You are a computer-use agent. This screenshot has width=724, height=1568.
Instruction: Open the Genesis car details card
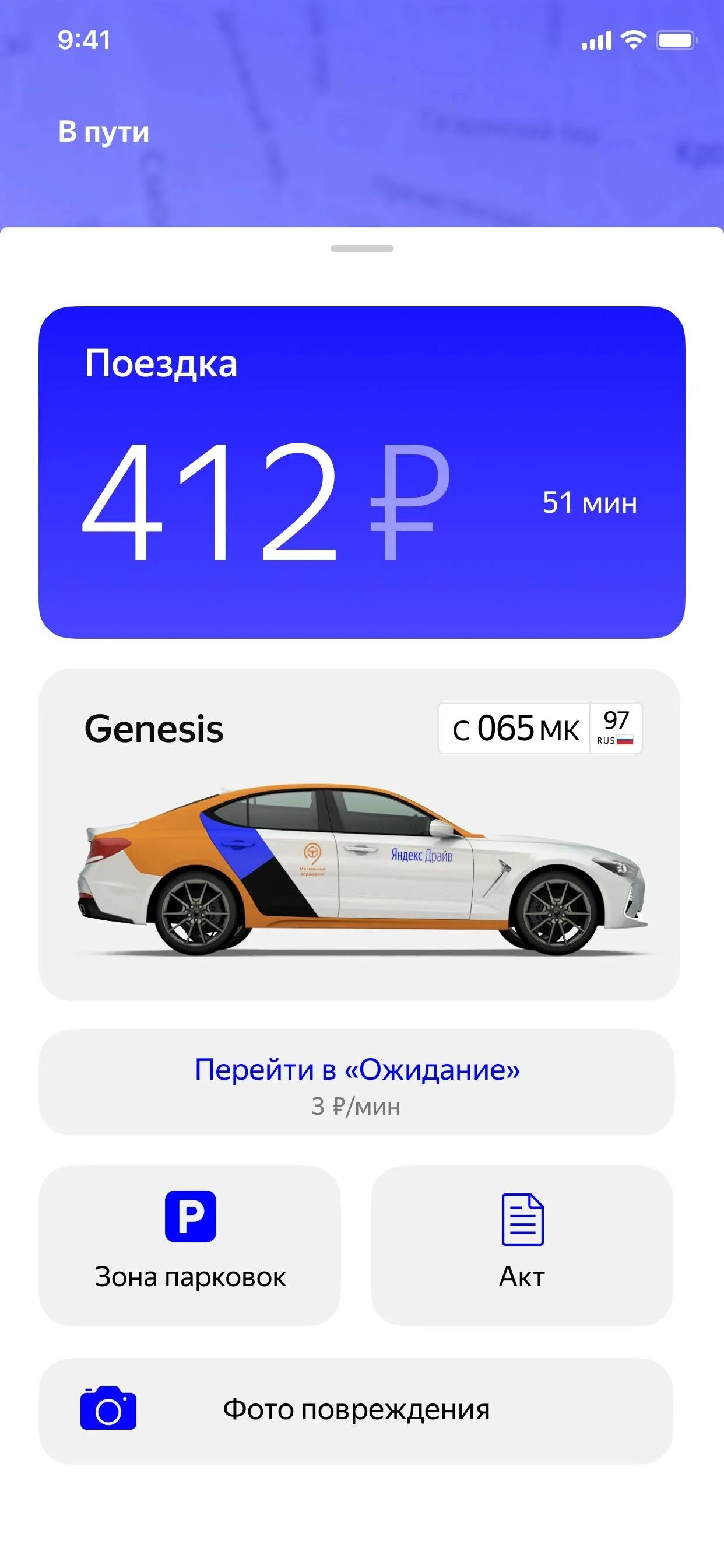coord(359,834)
